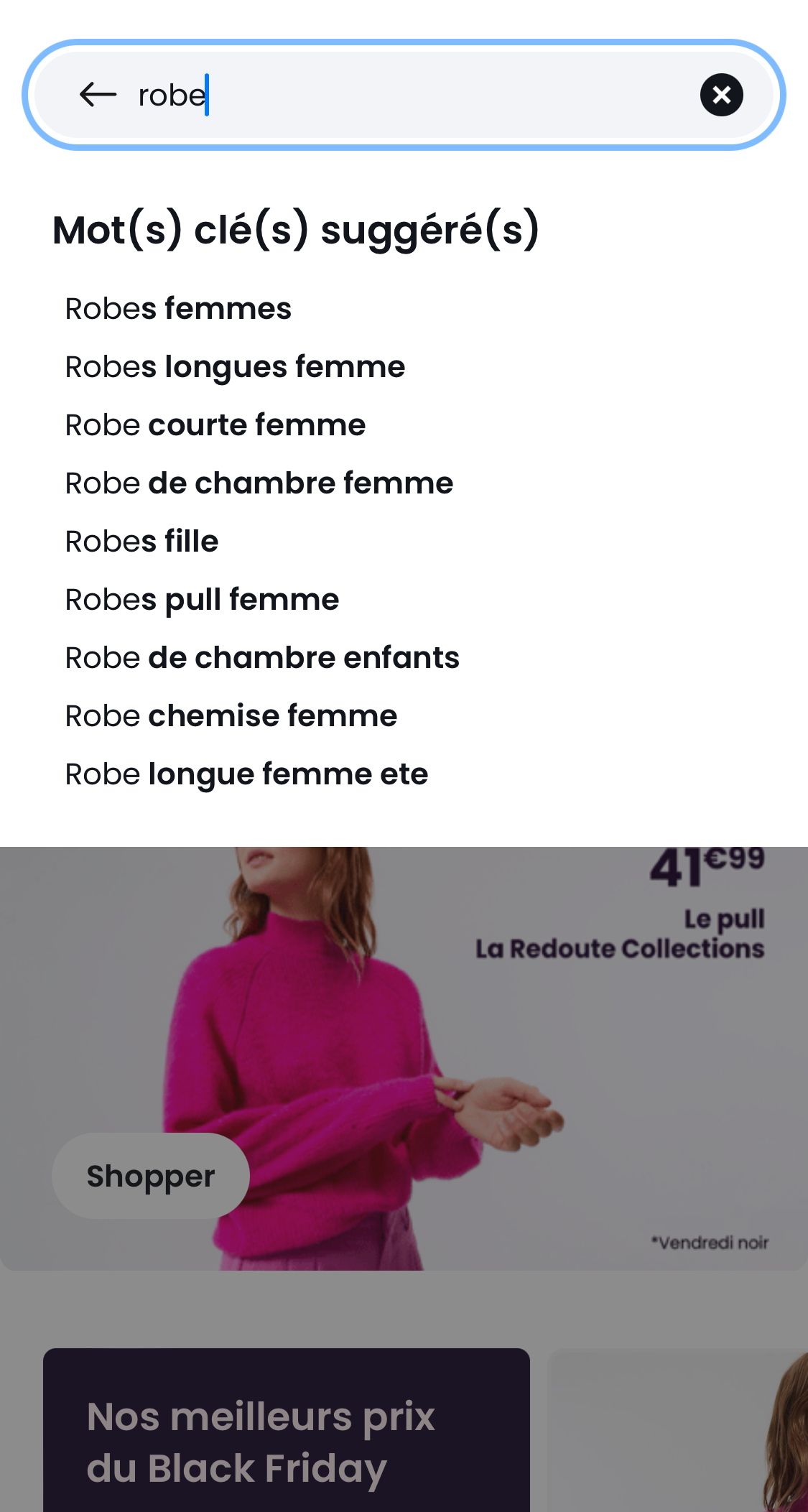The height and width of the screenshot is (1512, 808).
Task: Choose the 'Robes longues femme' suggestion
Action: [x=235, y=367]
